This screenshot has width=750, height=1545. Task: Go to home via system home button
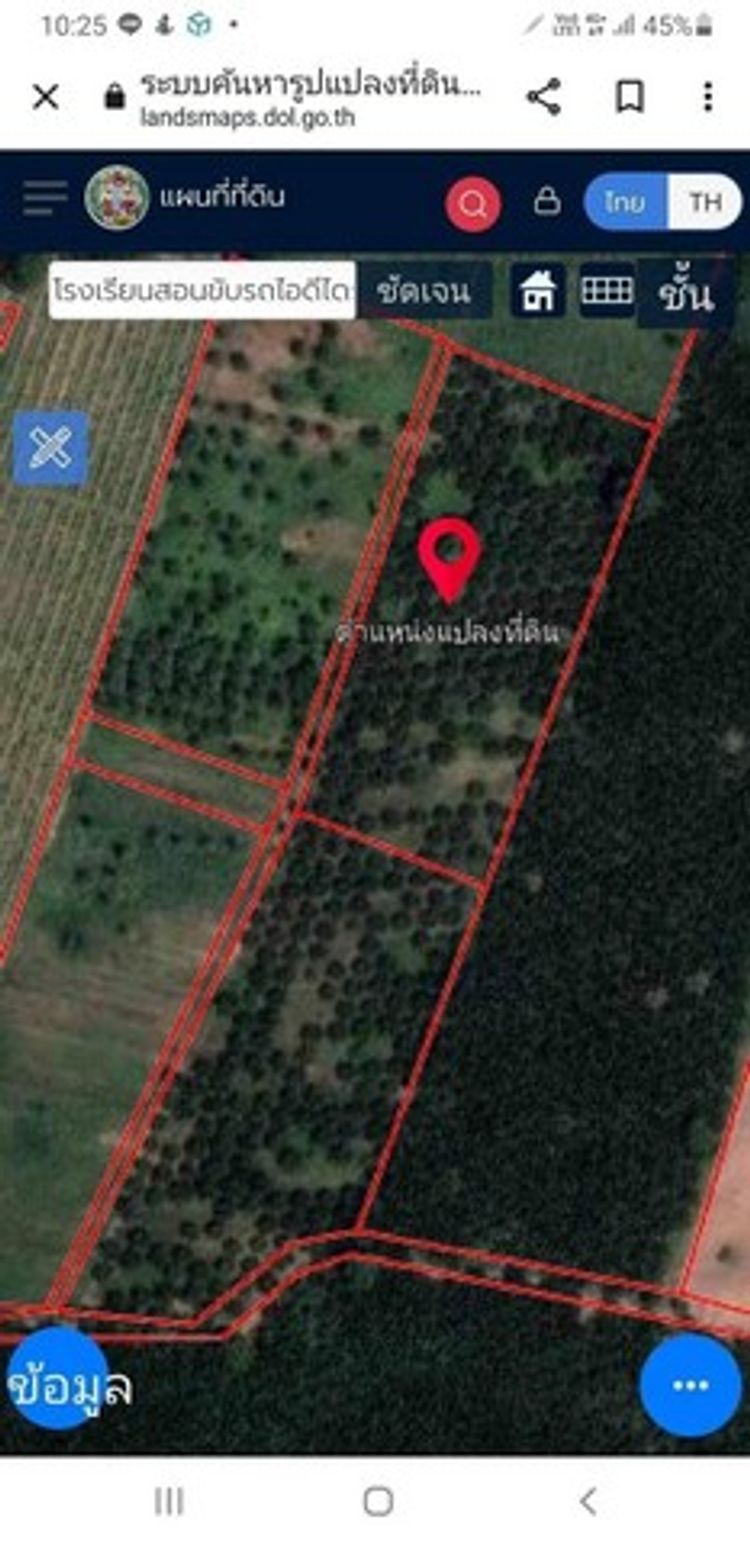[x=378, y=1500]
